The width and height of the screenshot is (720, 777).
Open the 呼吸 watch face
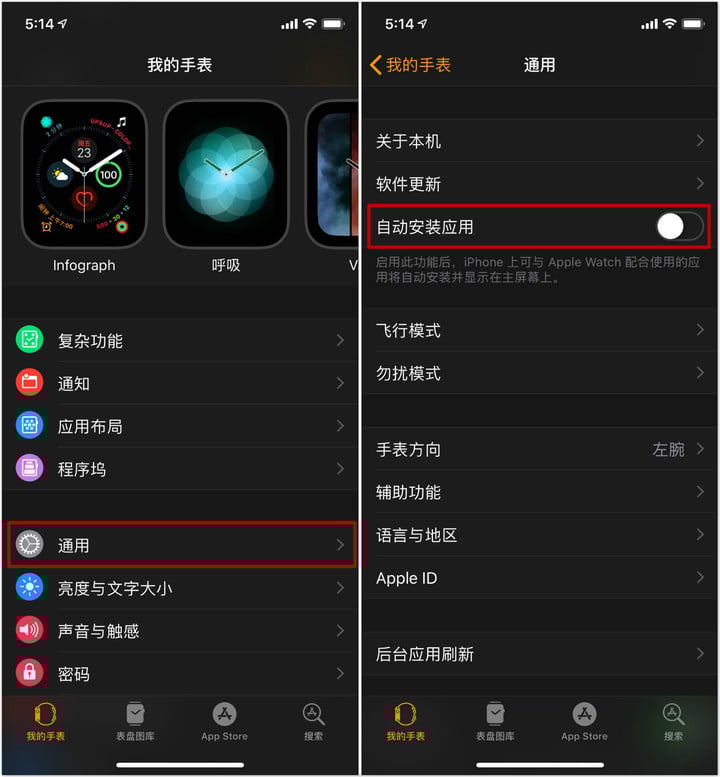point(226,174)
